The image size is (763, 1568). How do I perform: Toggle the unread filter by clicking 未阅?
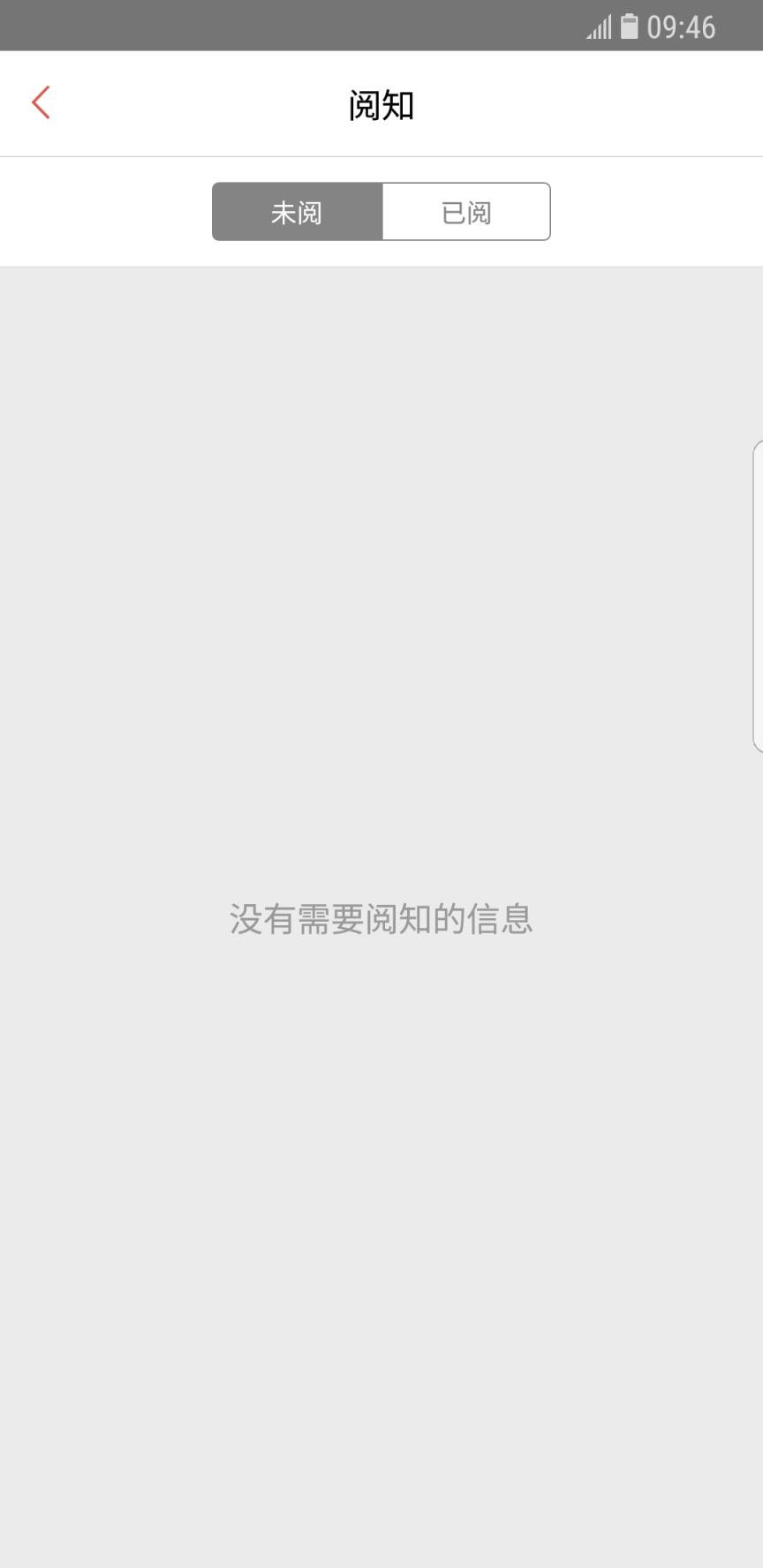296,211
